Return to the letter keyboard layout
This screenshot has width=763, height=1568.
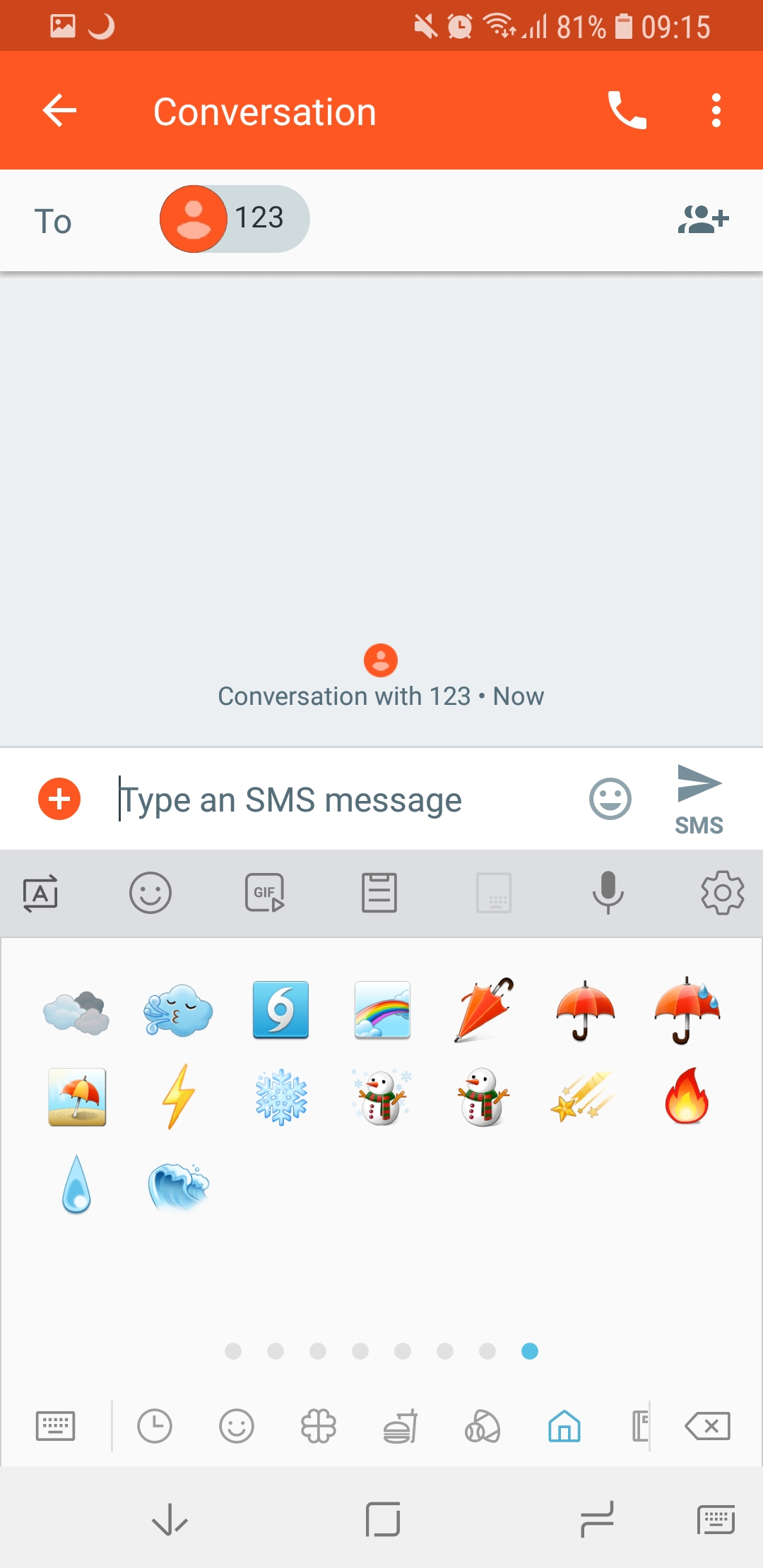point(55,1426)
